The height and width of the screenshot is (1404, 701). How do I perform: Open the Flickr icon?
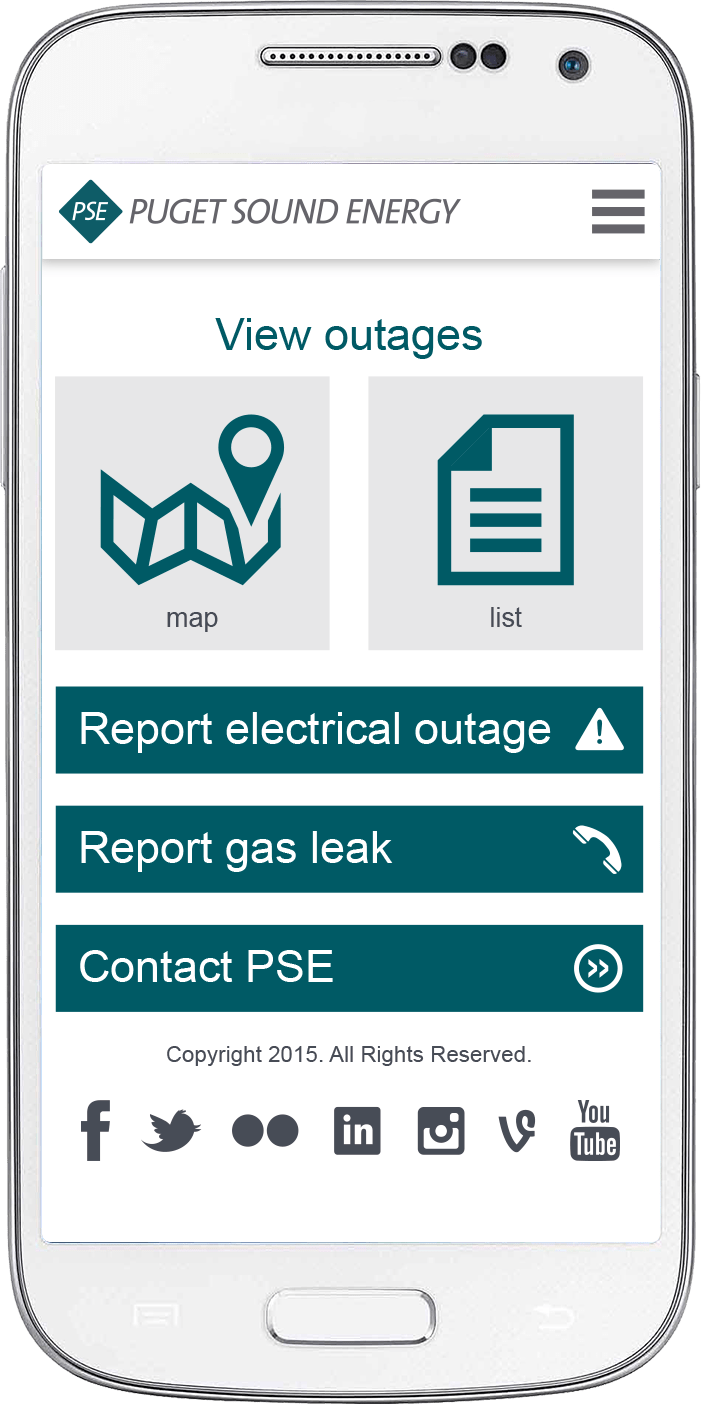point(265,1132)
